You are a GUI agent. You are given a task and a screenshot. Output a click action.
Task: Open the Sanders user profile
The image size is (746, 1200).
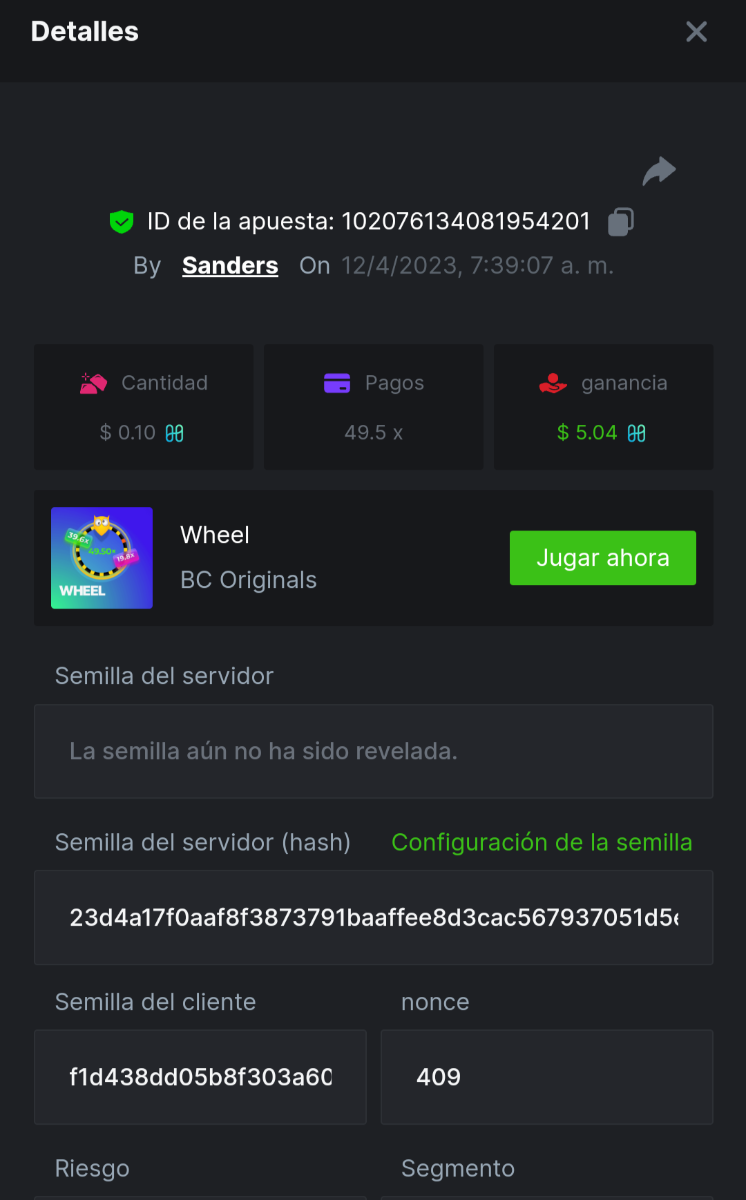(x=230, y=266)
